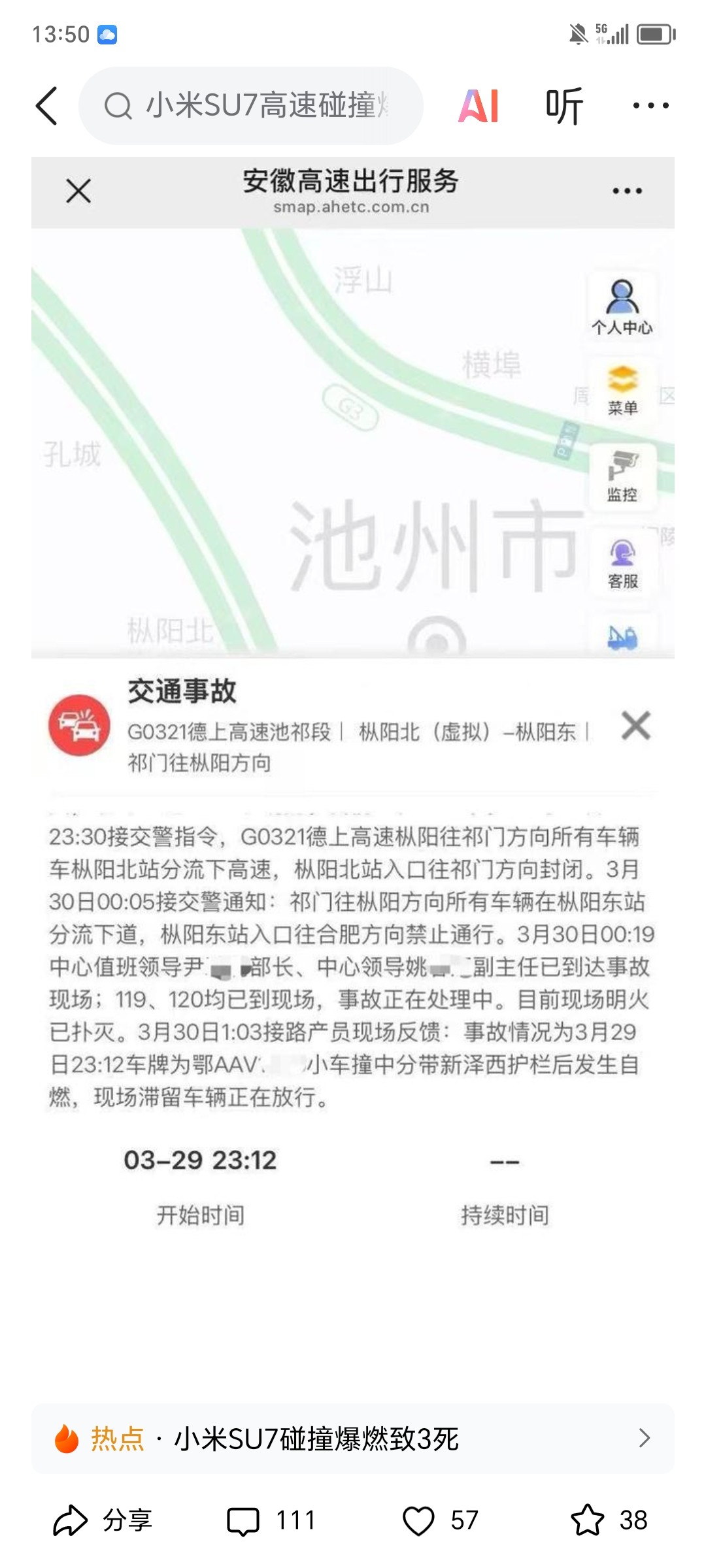Go back with the top-left arrow
Viewport: 706px width, 1568px height.
coord(47,106)
